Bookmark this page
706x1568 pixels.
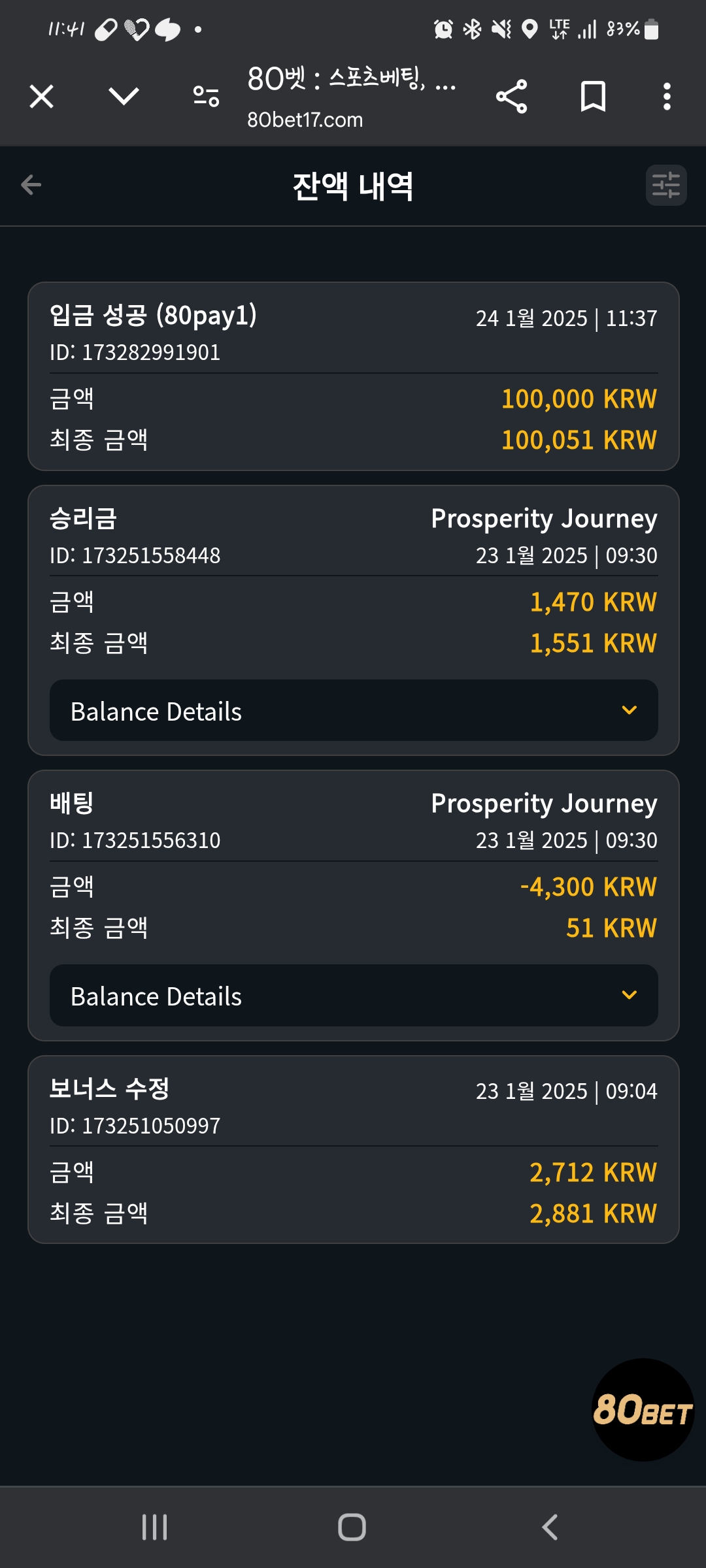pos(593,97)
